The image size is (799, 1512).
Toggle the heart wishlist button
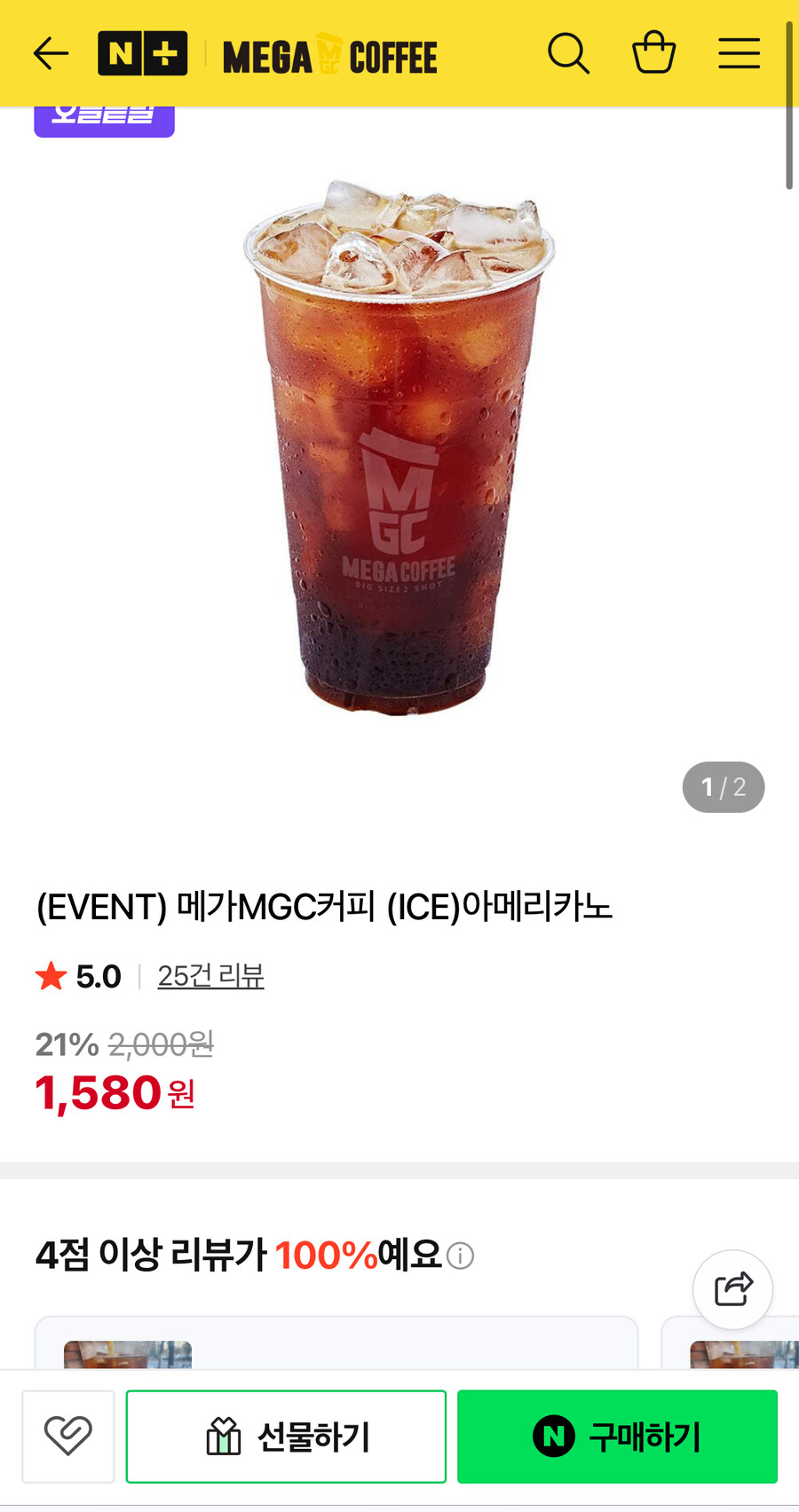[x=68, y=1436]
